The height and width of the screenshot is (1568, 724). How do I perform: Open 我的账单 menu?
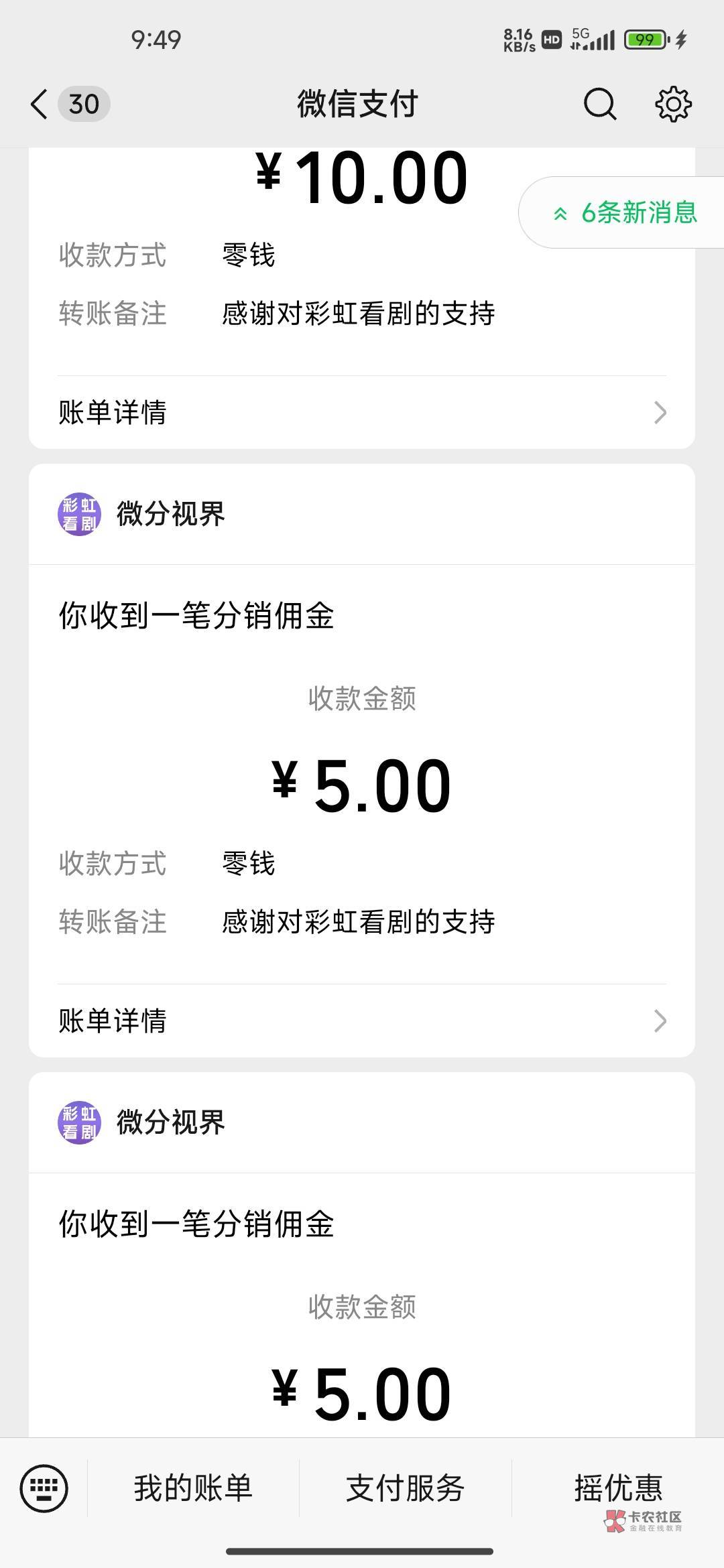193,1488
